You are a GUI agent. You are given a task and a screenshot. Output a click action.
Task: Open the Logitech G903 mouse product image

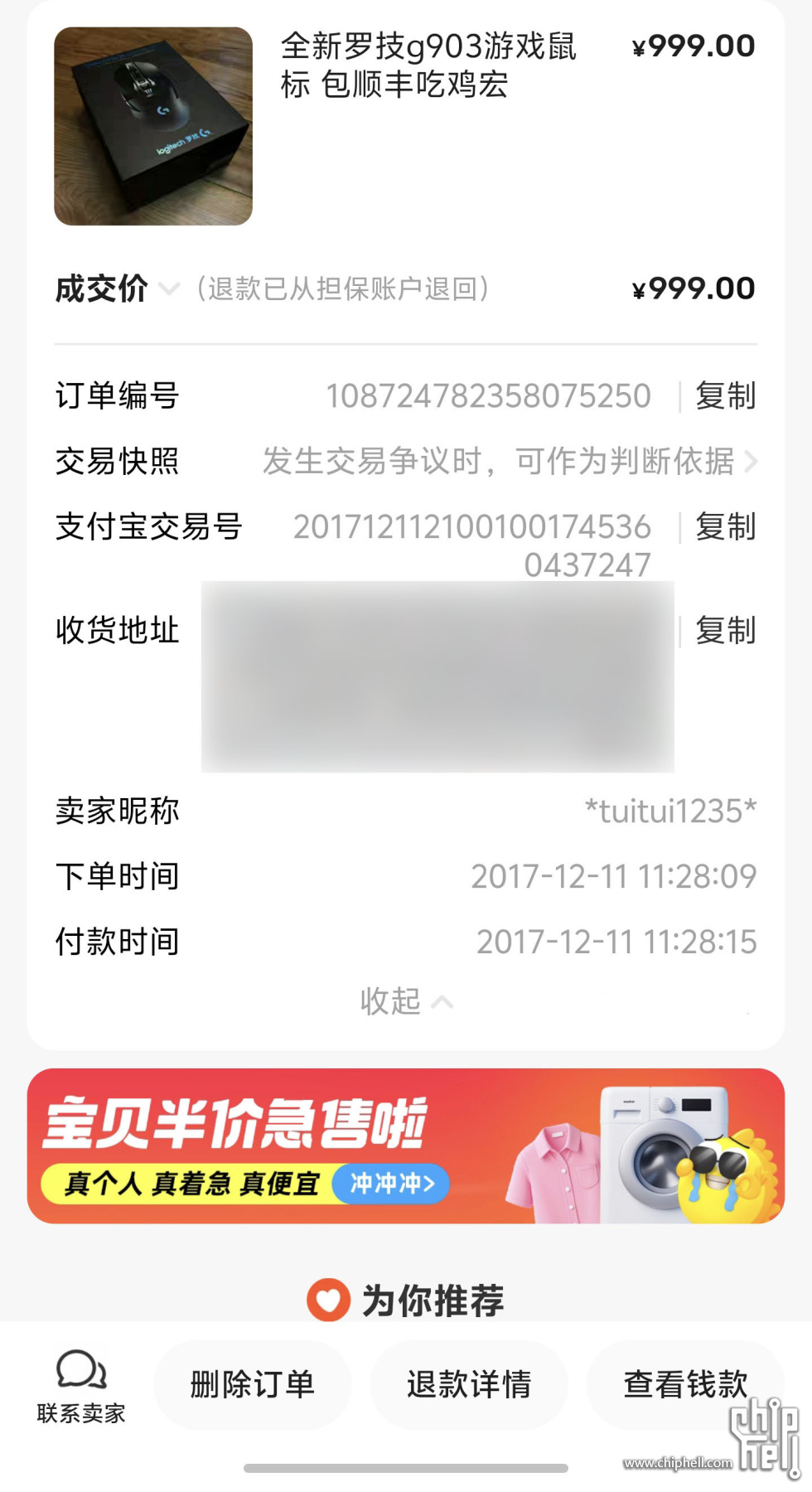tap(153, 126)
